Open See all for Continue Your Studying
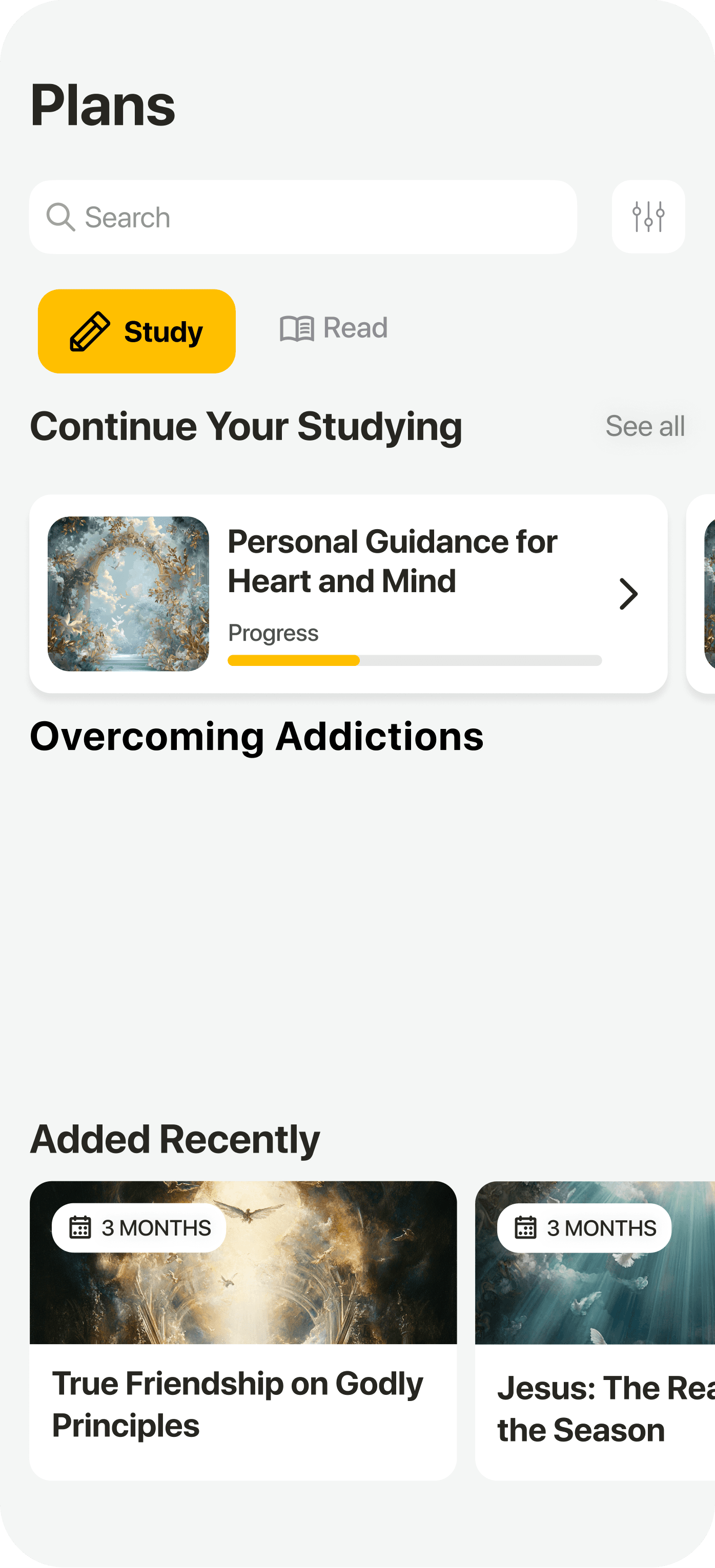The height and width of the screenshot is (1568, 715). click(x=645, y=426)
